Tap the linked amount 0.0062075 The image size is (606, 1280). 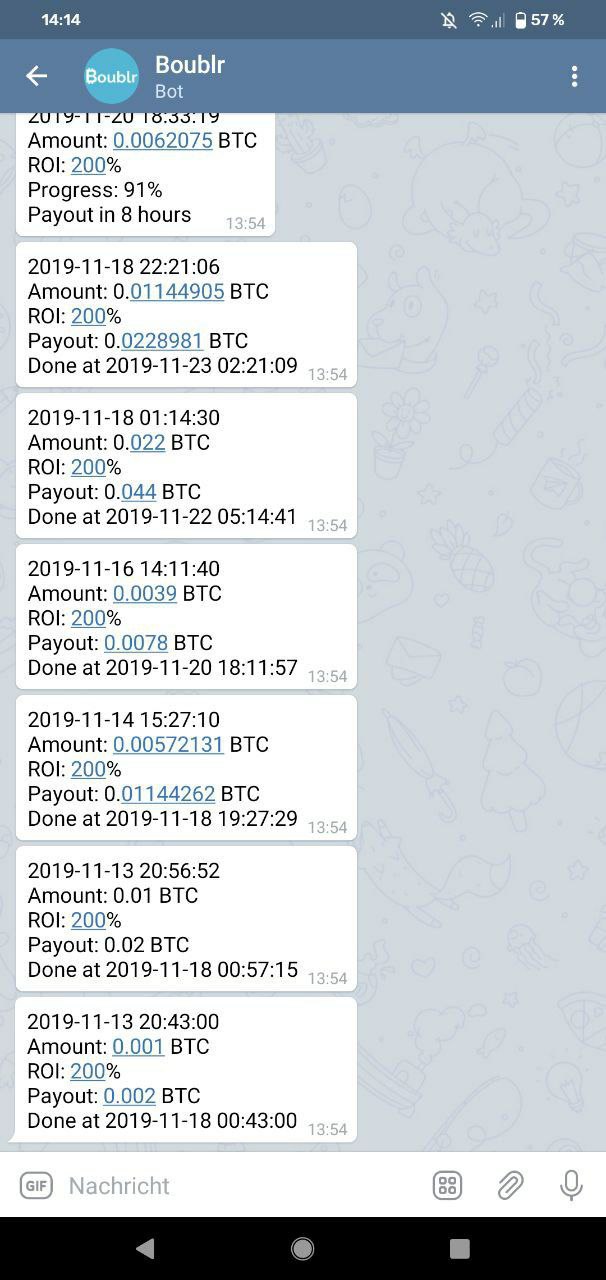163,141
